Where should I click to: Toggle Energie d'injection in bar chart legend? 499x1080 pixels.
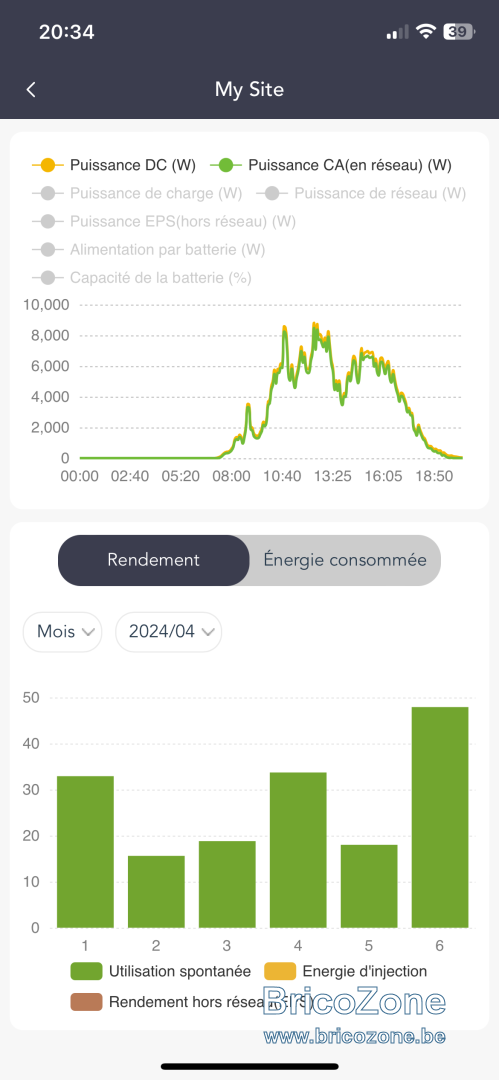tap(345, 971)
